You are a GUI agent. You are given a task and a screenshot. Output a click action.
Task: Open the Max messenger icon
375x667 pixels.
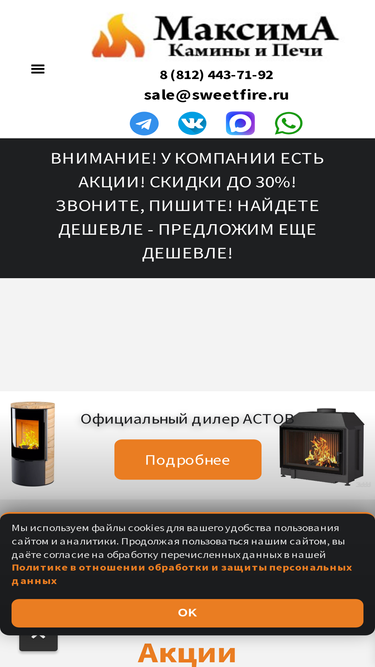point(240,124)
